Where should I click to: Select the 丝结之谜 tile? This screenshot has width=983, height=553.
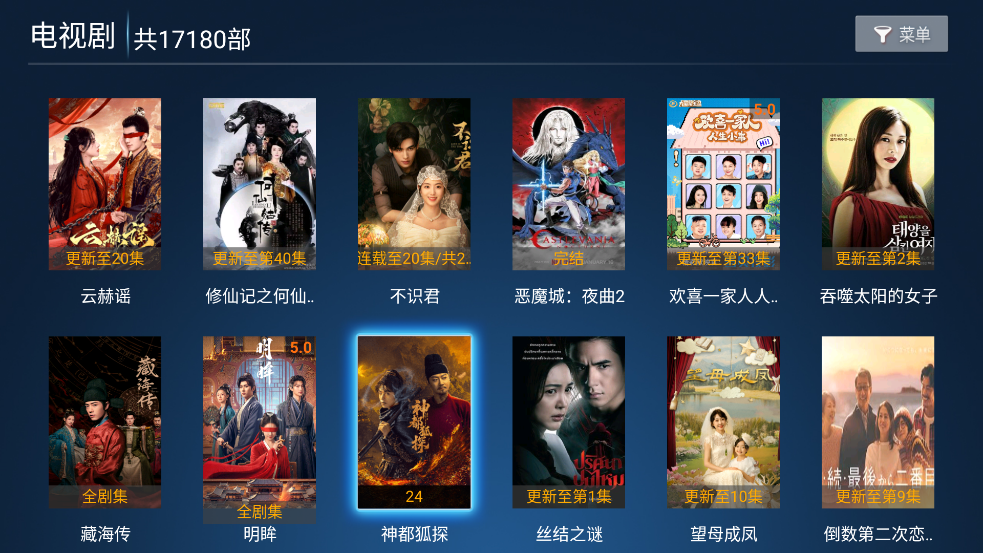(x=568, y=422)
